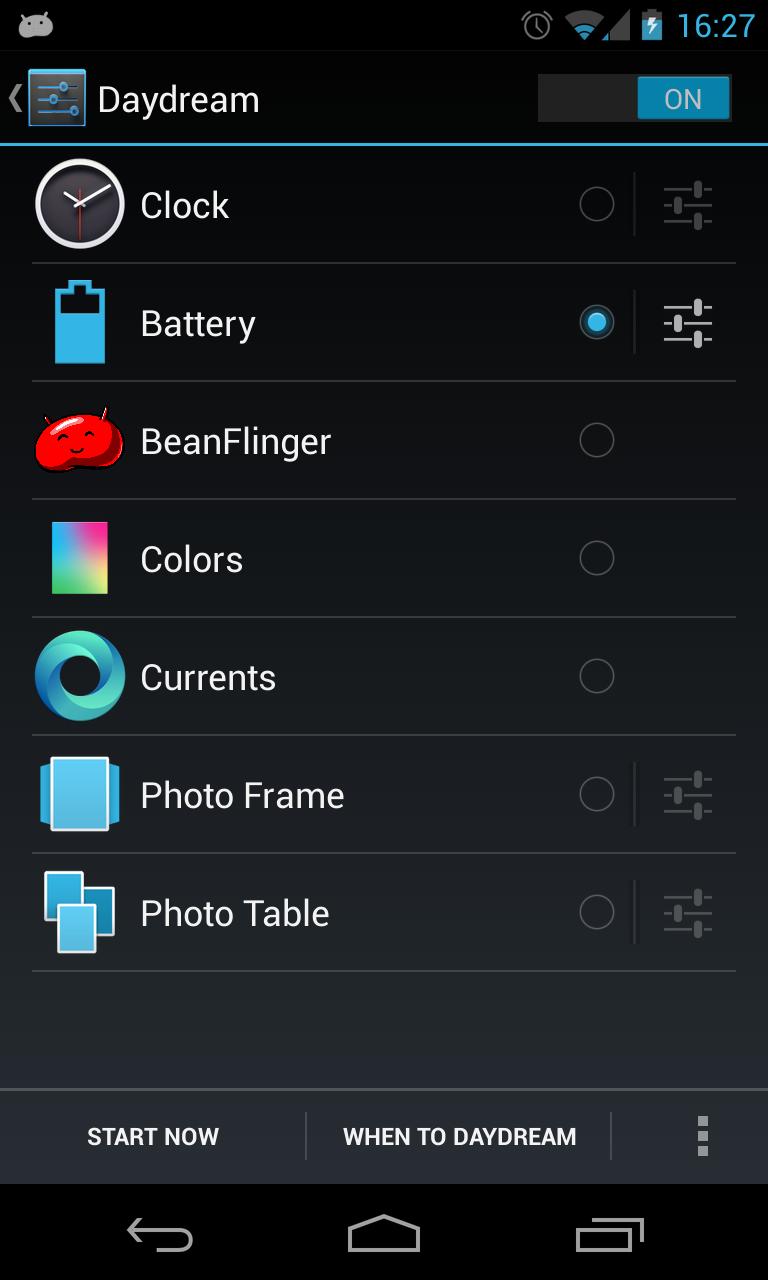Select the Clock radio button
Viewport: 768px width, 1280px height.
point(597,204)
